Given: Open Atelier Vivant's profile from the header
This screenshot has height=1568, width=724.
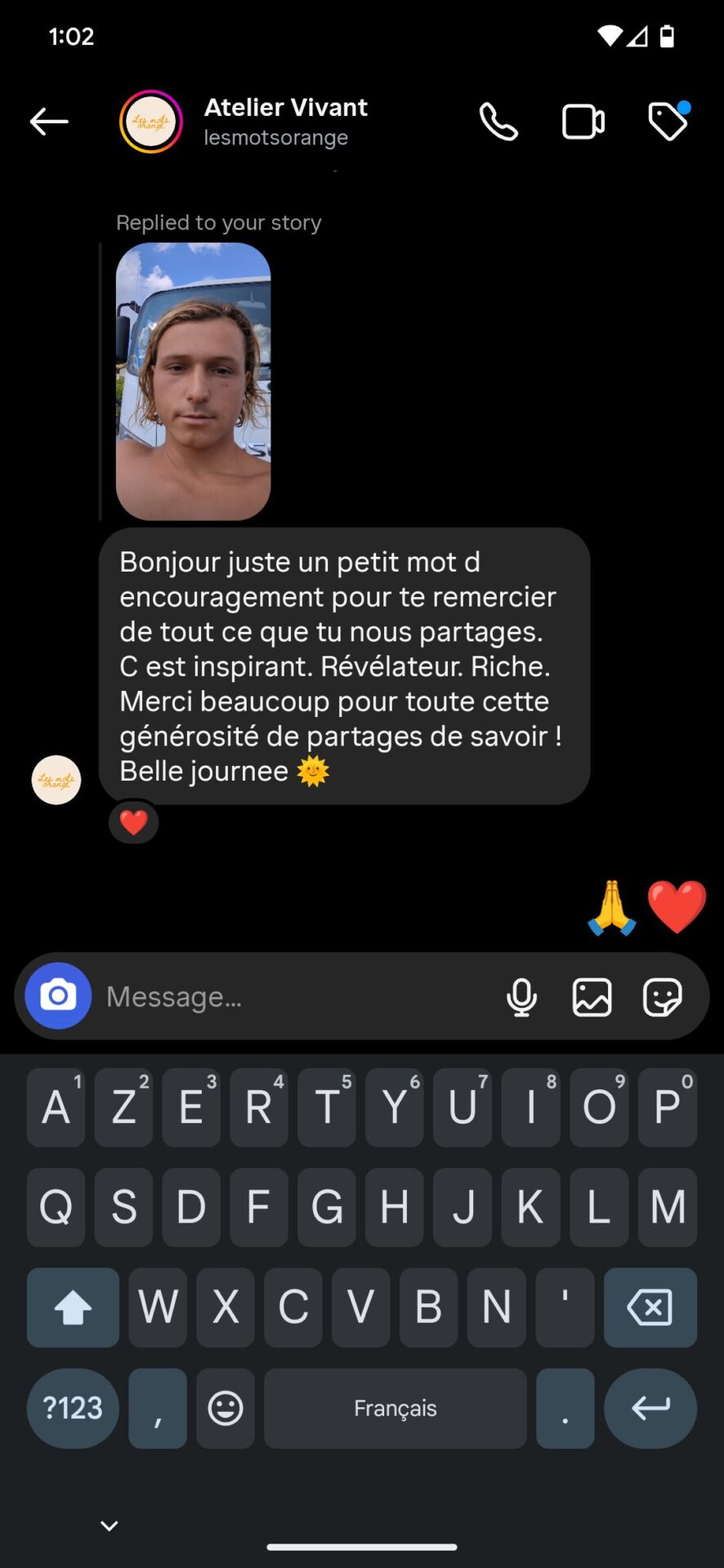Looking at the screenshot, I should pyautogui.click(x=285, y=121).
